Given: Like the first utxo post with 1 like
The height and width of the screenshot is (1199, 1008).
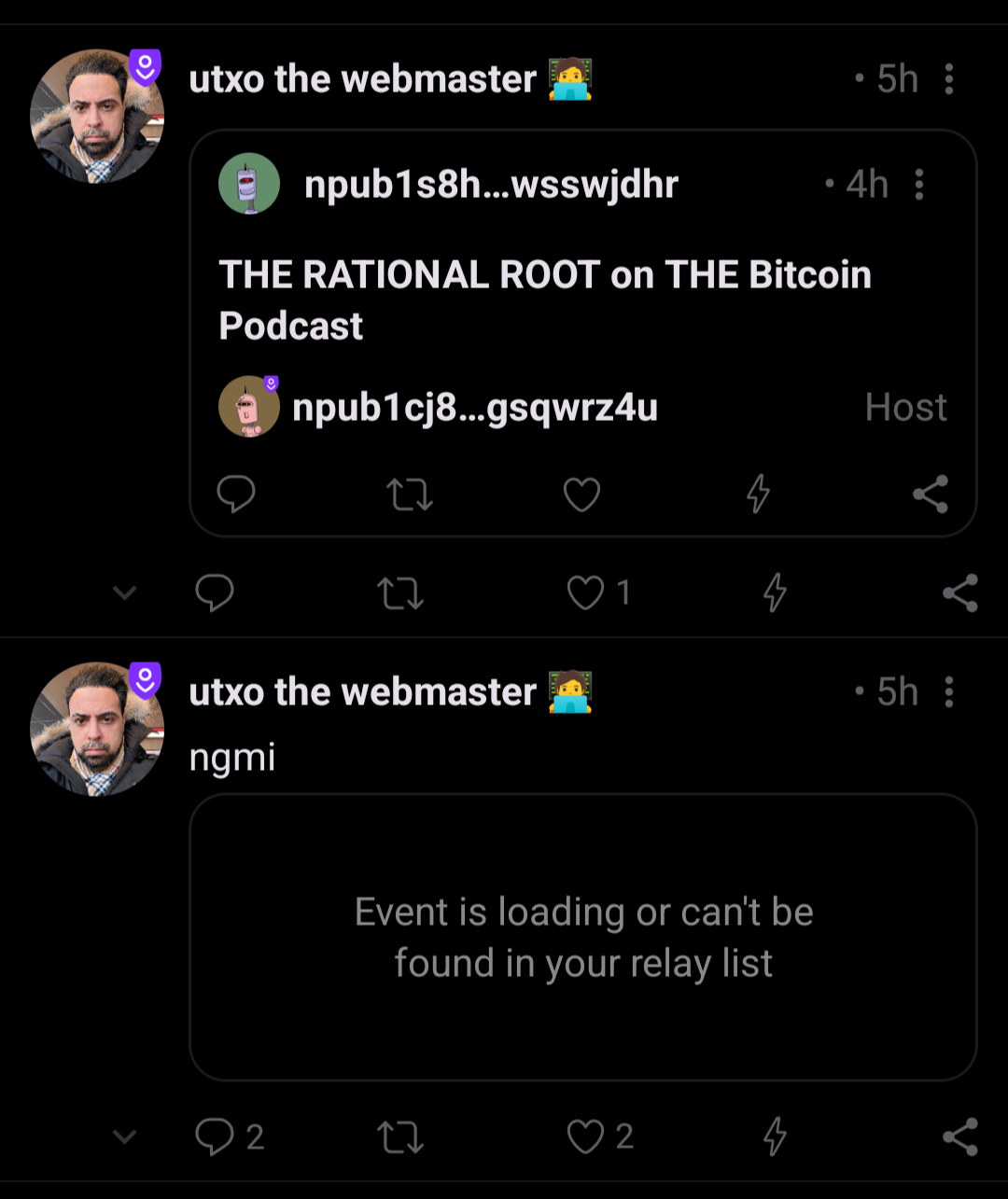Looking at the screenshot, I should click(x=586, y=593).
